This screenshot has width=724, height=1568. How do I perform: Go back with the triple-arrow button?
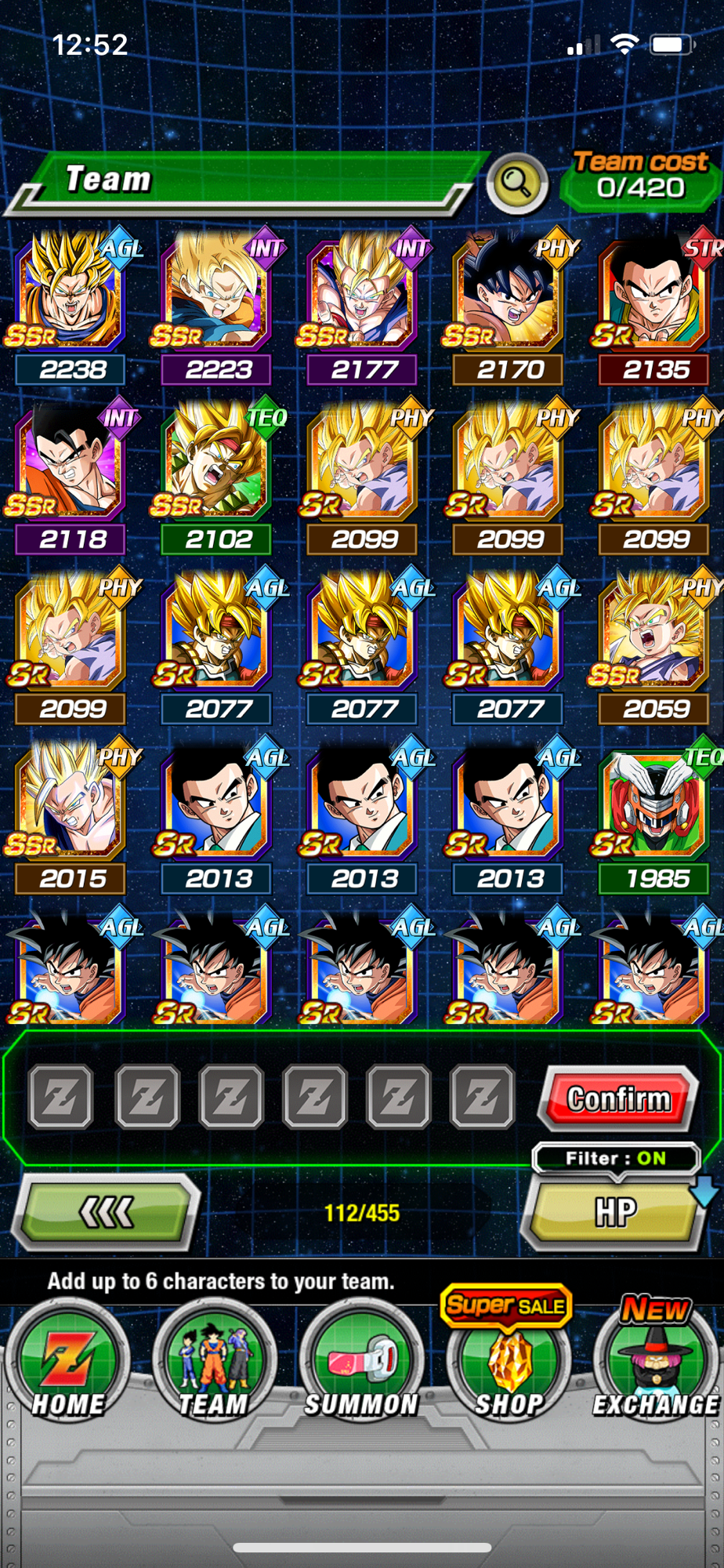tap(107, 1212)
